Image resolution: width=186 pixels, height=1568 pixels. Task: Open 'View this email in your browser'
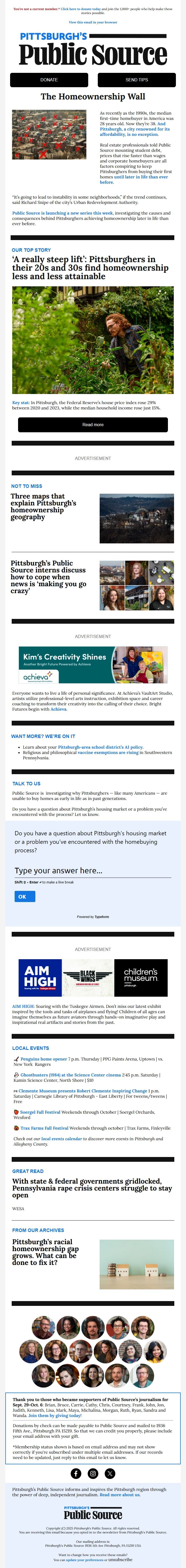(x=93, y=23)
